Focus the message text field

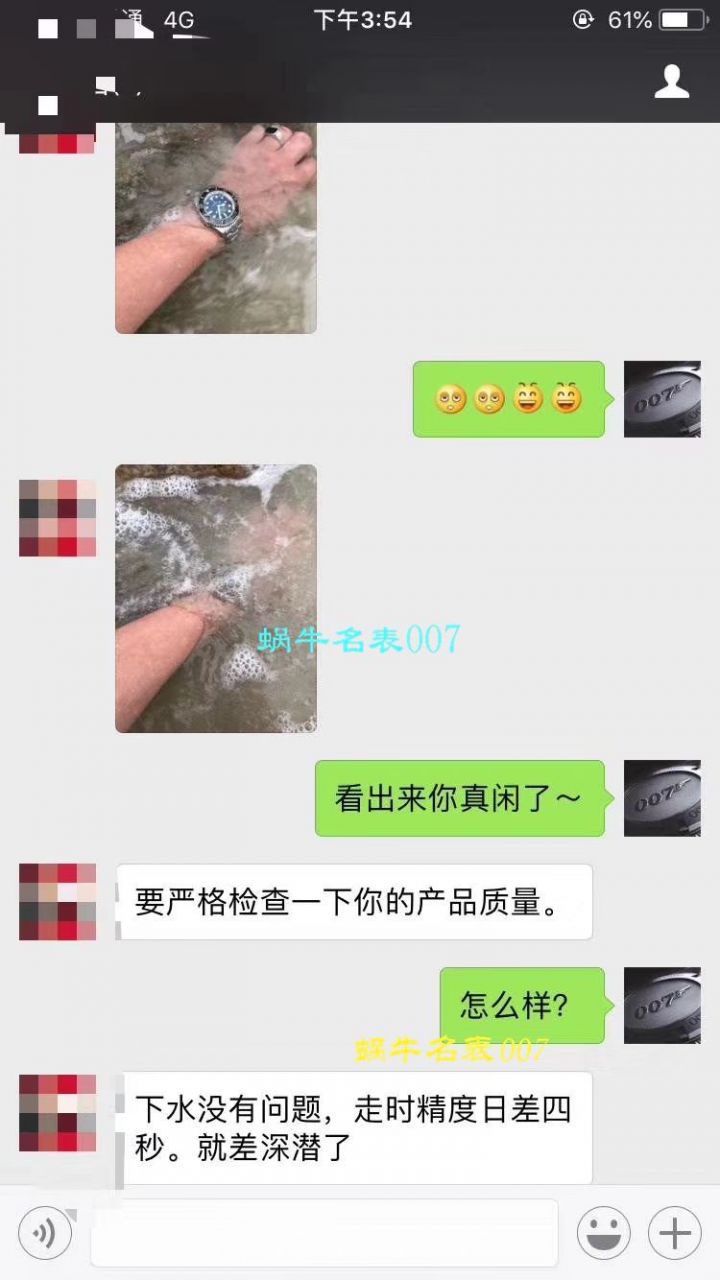coord(324,1233)
